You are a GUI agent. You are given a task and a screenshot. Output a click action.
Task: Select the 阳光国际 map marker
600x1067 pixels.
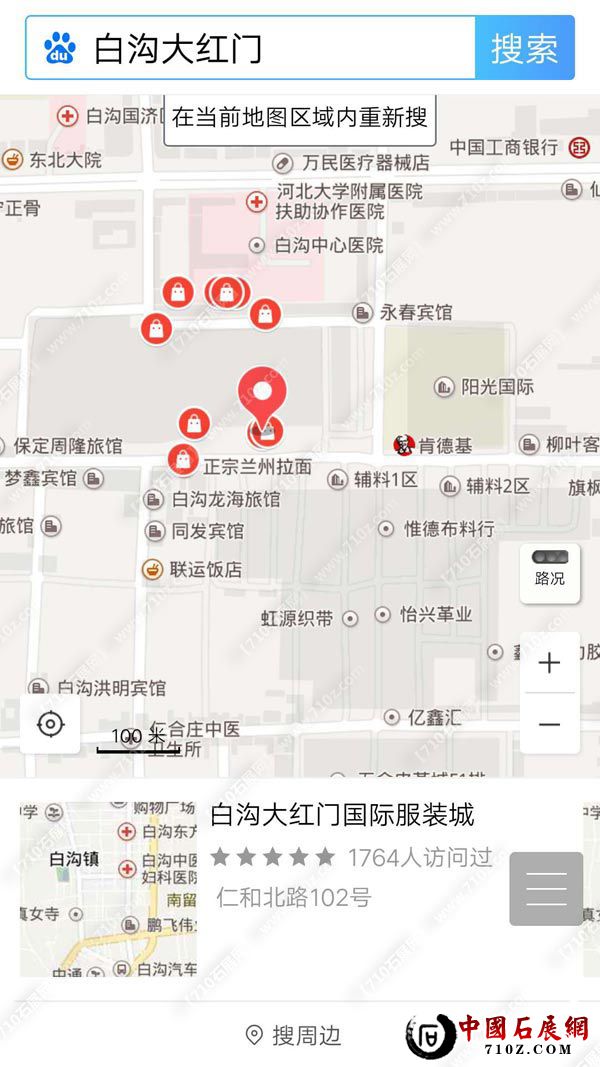[444, 387]
